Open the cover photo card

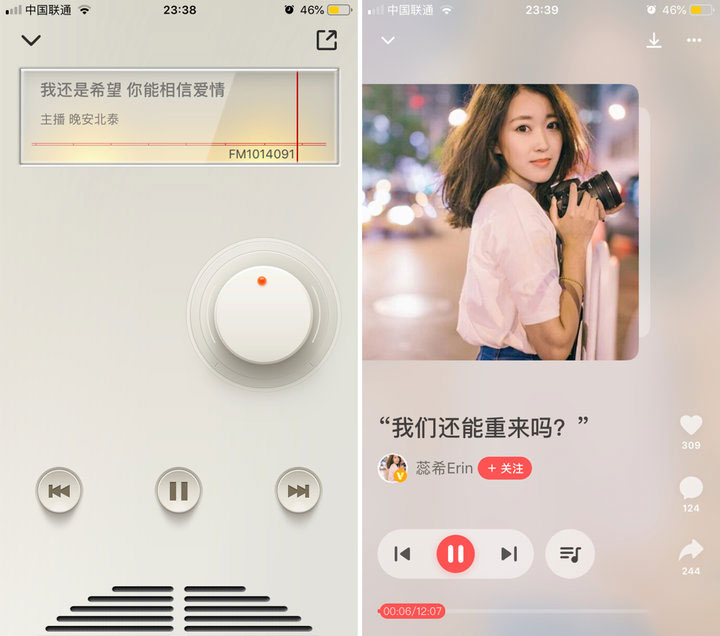coord(500,222)
